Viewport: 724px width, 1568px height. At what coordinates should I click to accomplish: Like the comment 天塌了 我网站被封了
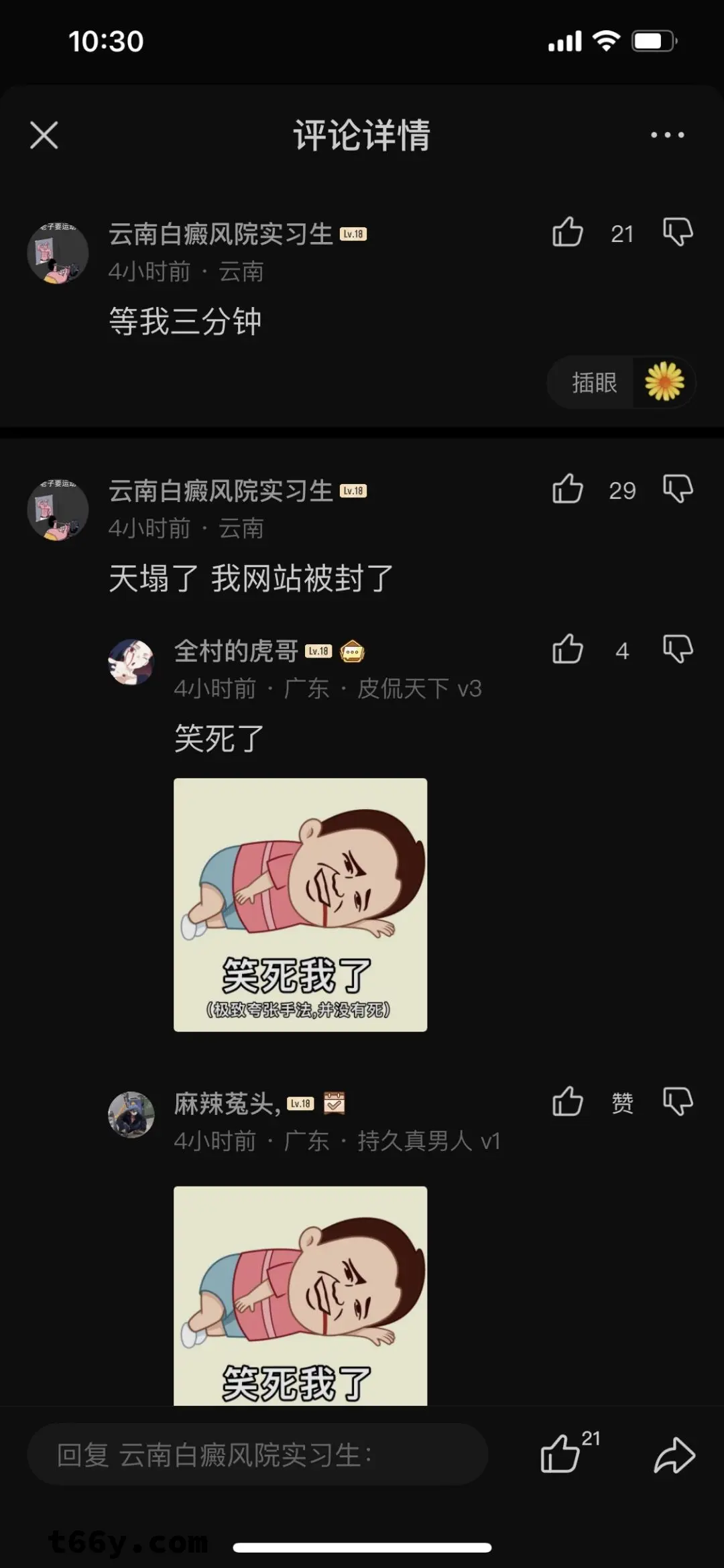(568, 489)
